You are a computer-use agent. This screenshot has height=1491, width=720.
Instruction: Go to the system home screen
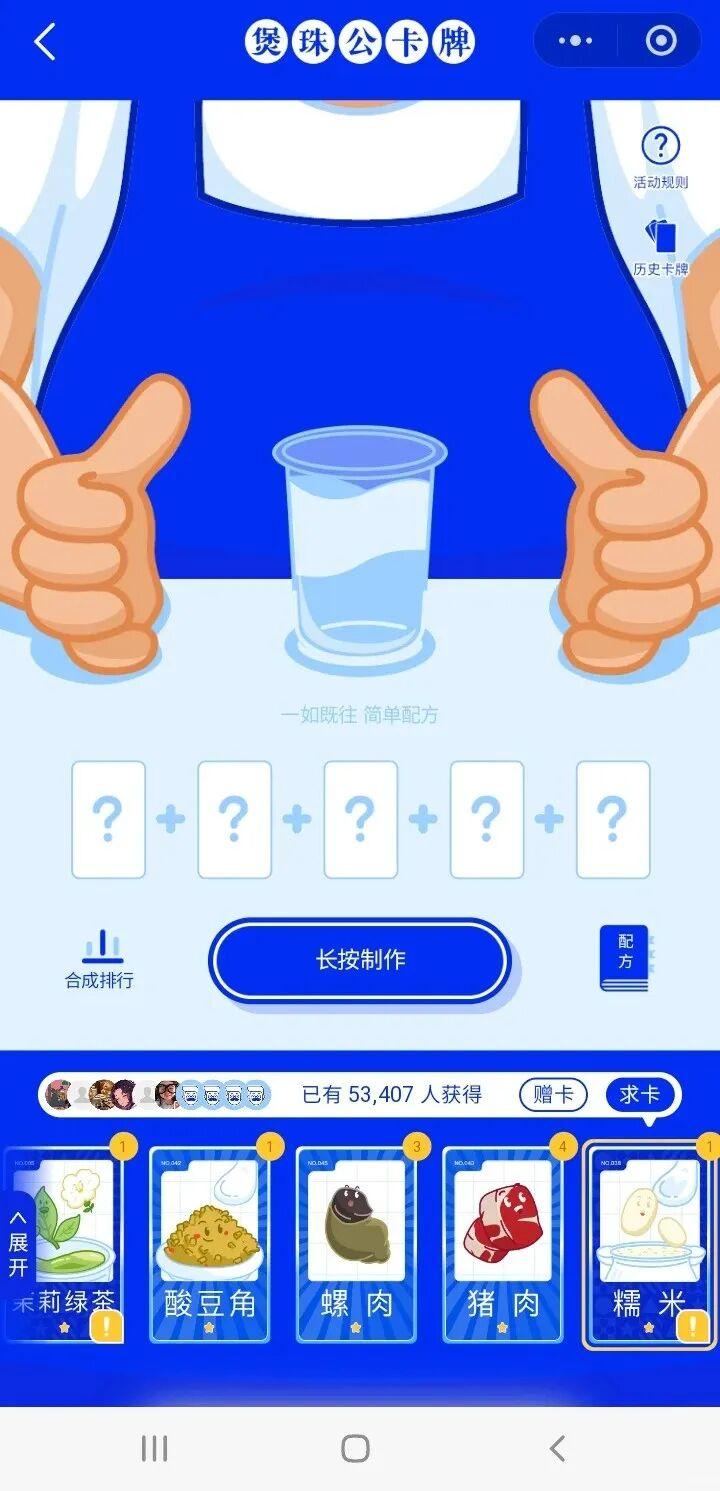pyautogui.click(x=355, y=1448)
